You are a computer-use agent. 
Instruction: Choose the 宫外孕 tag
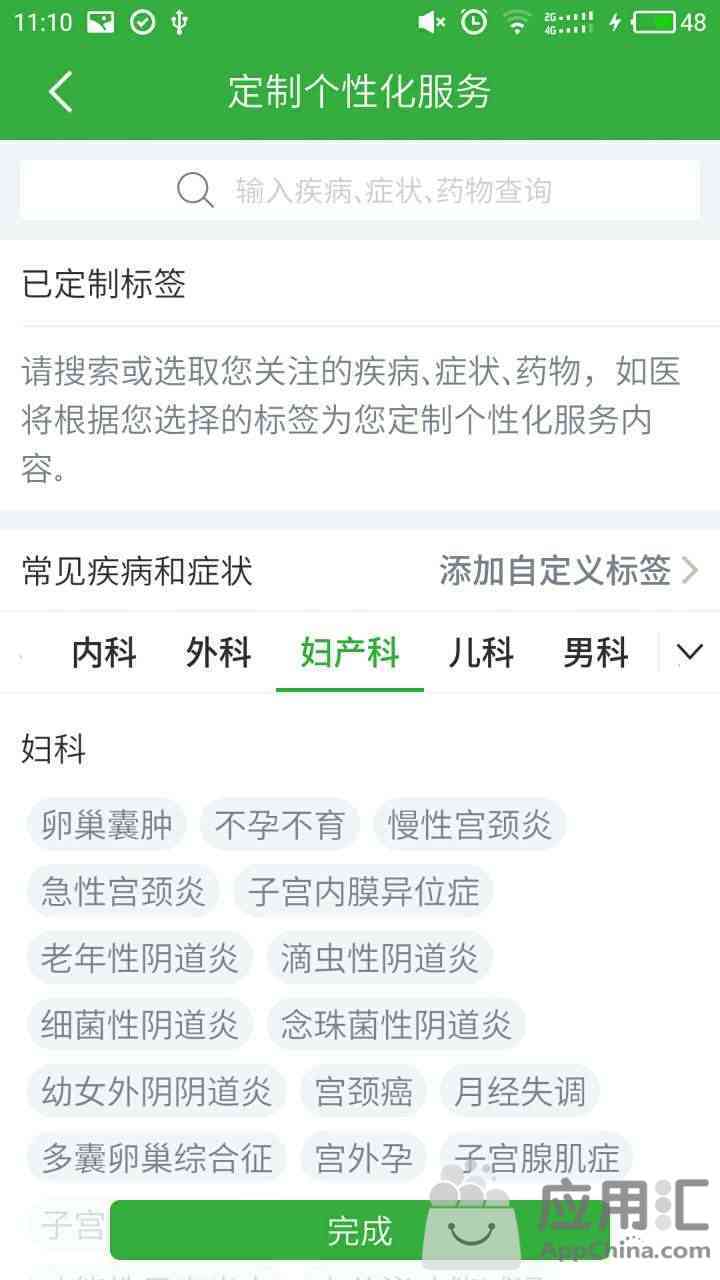[x=363, y=1157]
